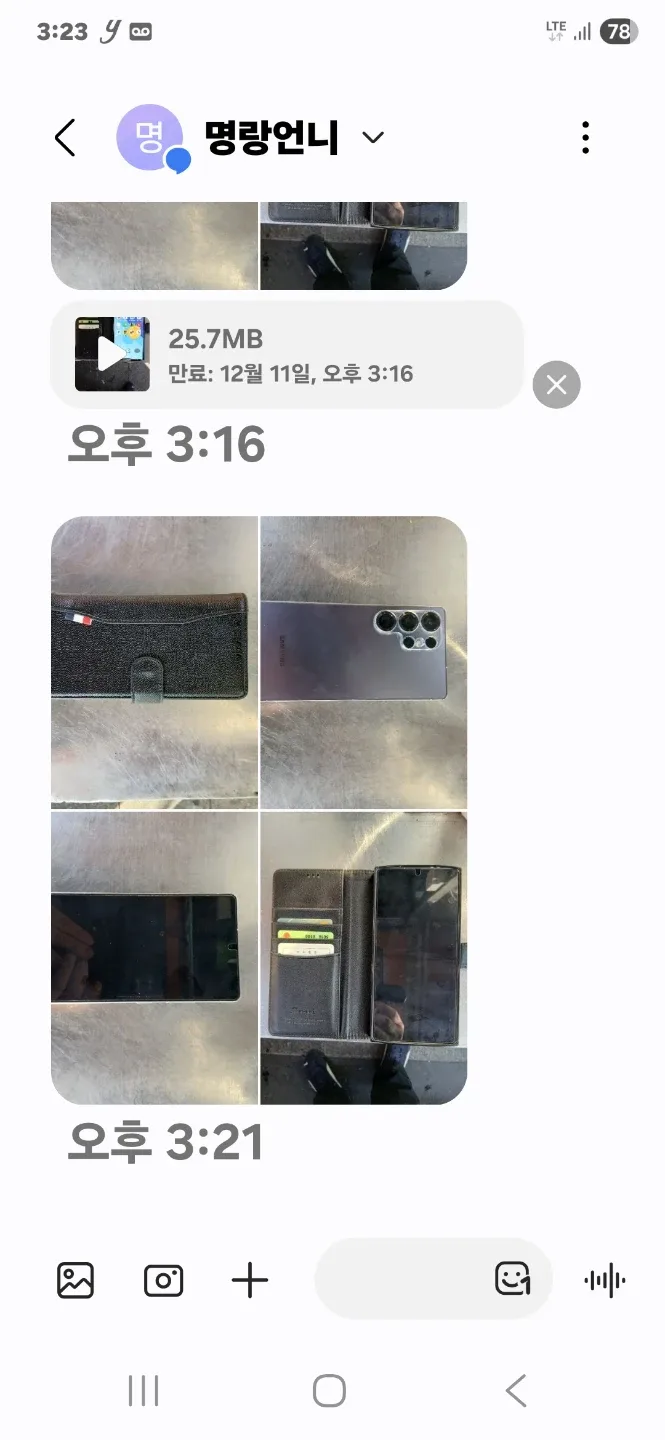Expand the 명랑언니 contact dropdown
The width and height of the screenshot is (665, 1440).
pos(373,138)
